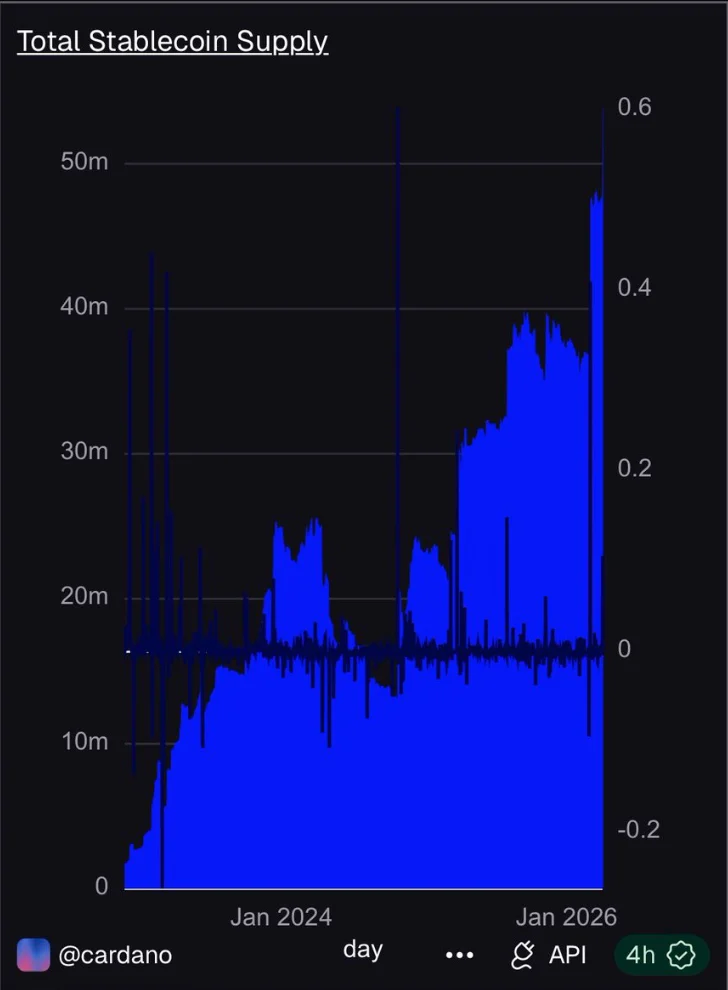Click the tallest supply spike in the chart

(398, 115)
